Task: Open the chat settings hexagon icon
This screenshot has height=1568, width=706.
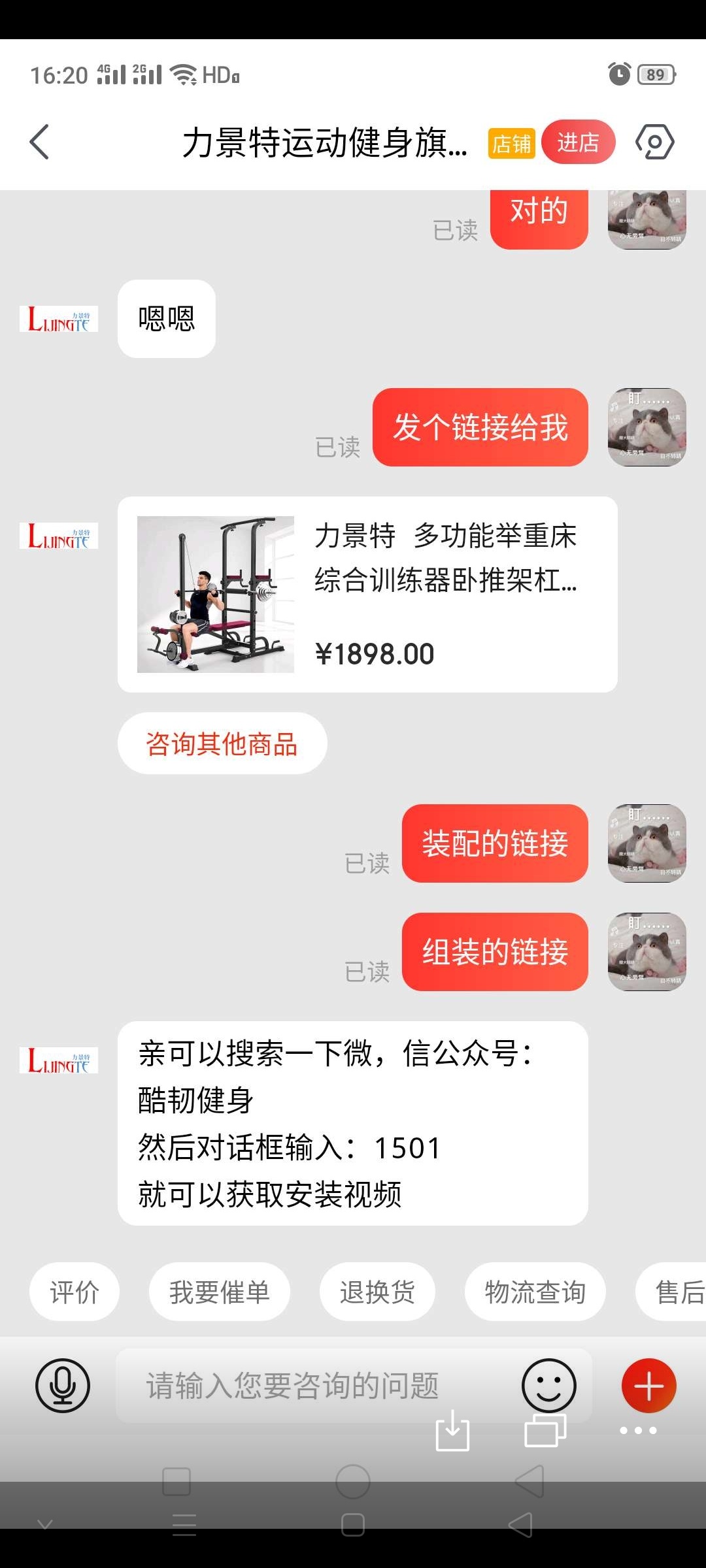Action: point(654,142)
